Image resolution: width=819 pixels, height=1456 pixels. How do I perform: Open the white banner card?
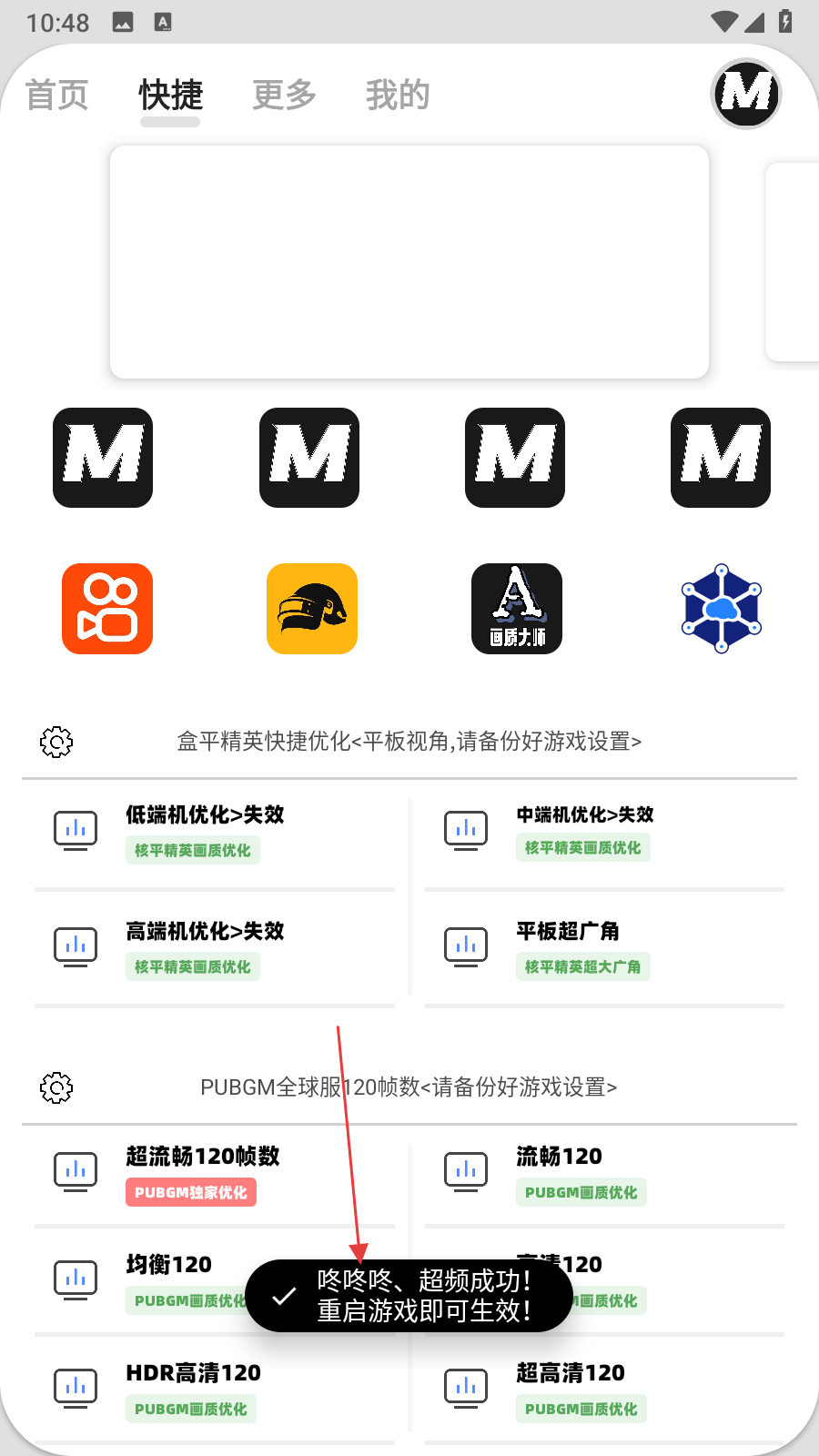pos(409,262)
